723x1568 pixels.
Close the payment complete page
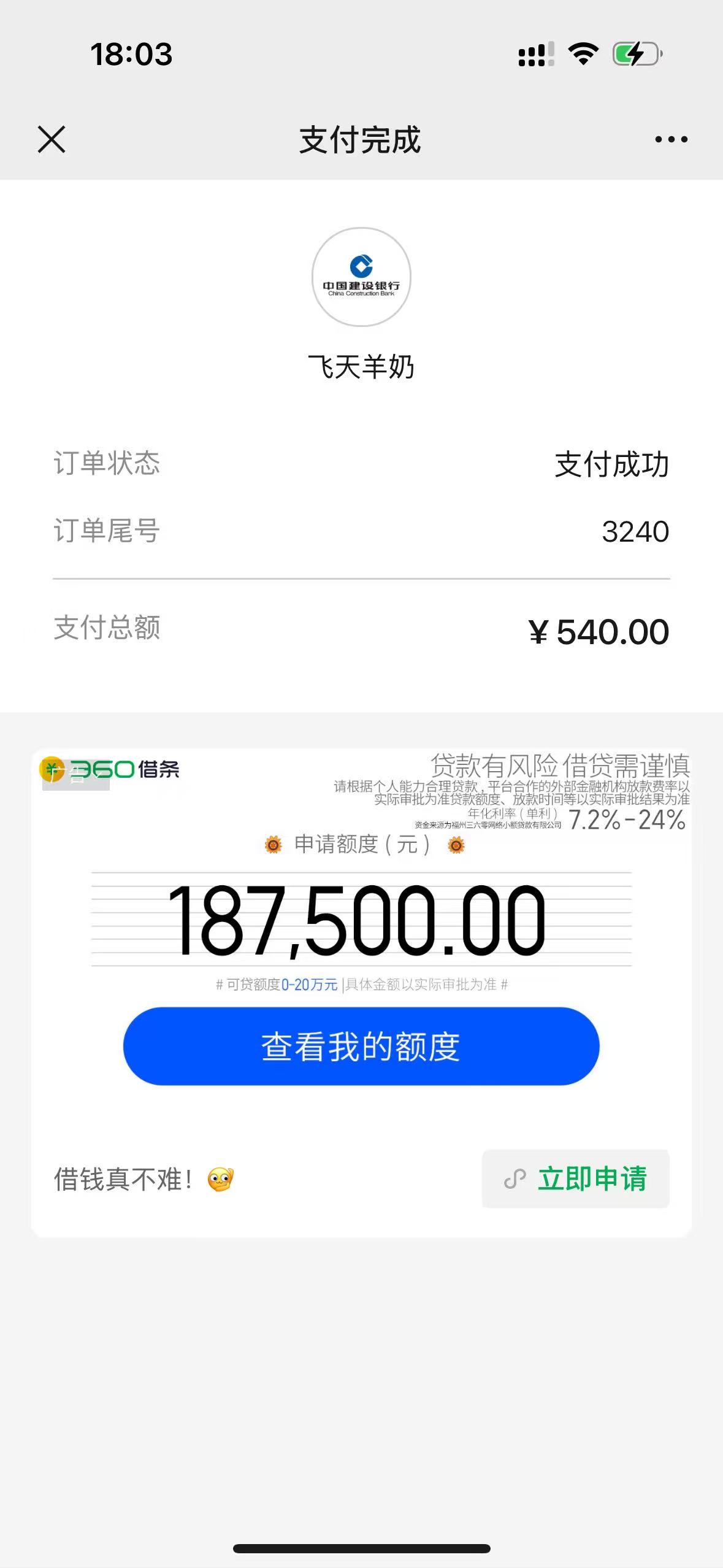click(x=52, y=139)
